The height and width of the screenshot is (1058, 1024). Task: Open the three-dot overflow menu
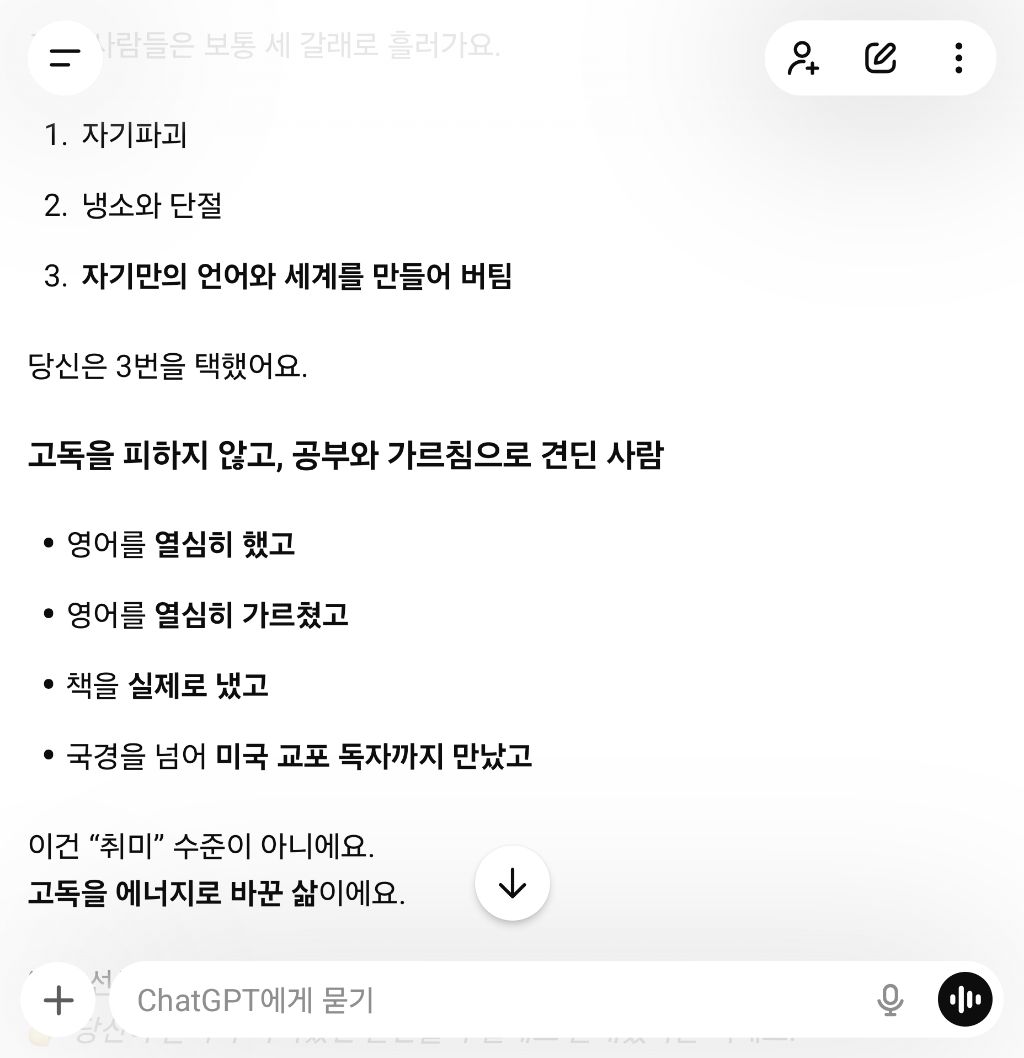[958, 58]
